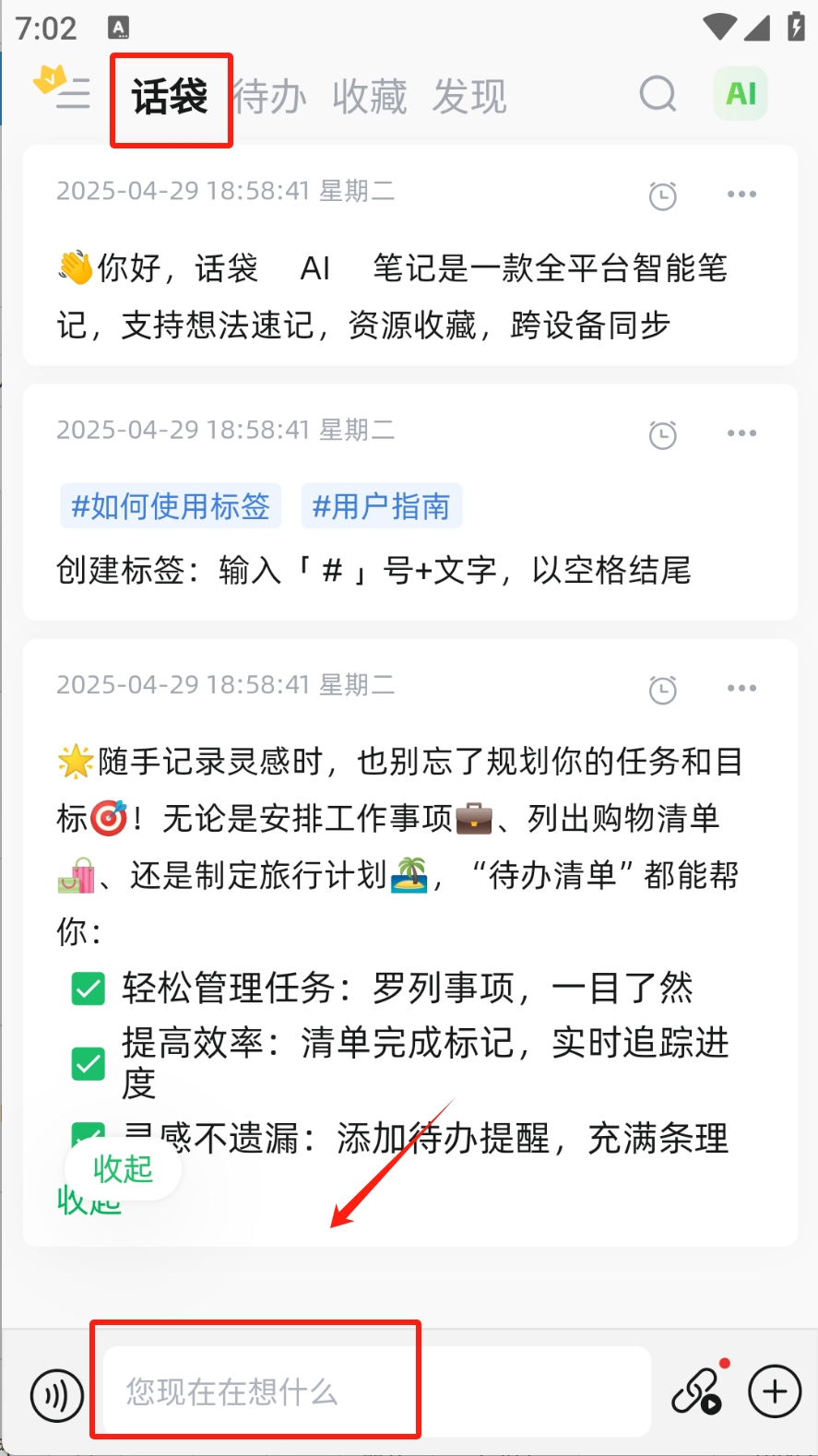Switch to the 发现 tab
818x1456 pixels.
click(469, 97)
